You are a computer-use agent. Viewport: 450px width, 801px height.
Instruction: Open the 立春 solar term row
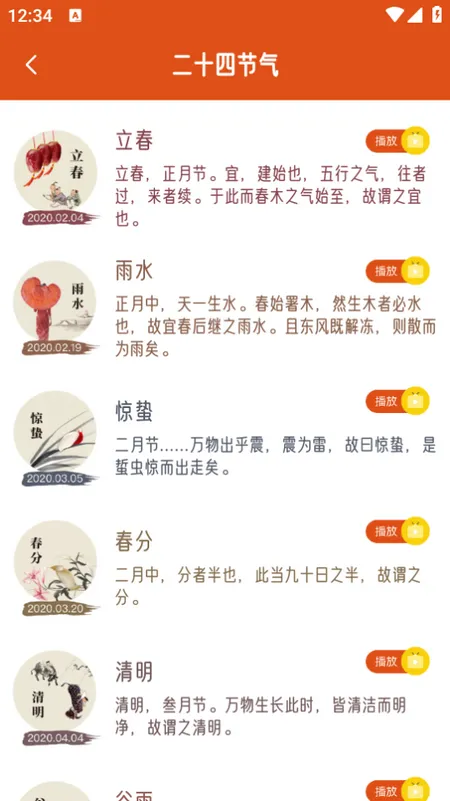pos(225,177)
